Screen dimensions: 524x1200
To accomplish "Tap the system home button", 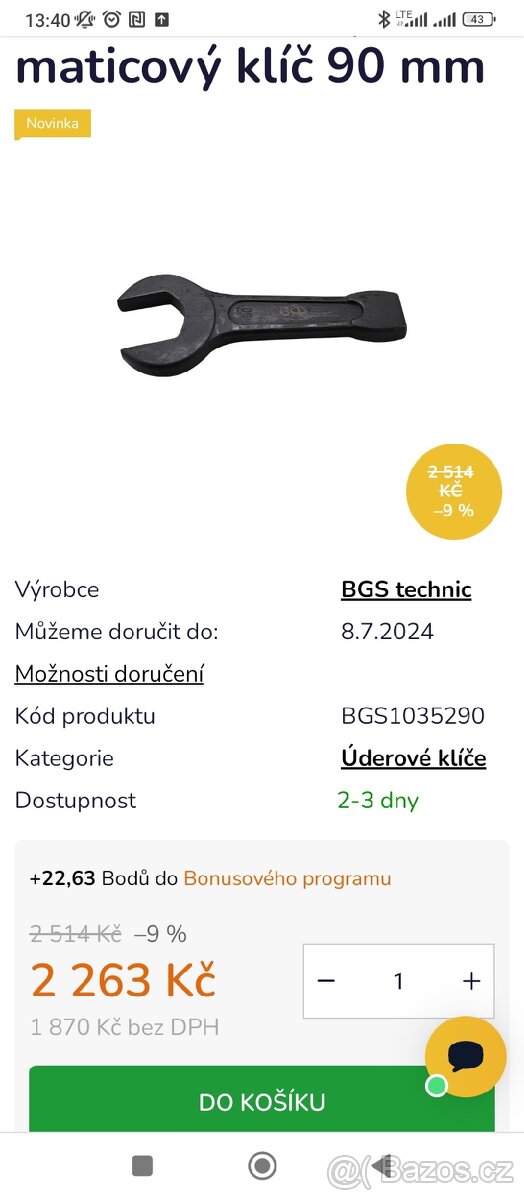I will (262, 1165).
